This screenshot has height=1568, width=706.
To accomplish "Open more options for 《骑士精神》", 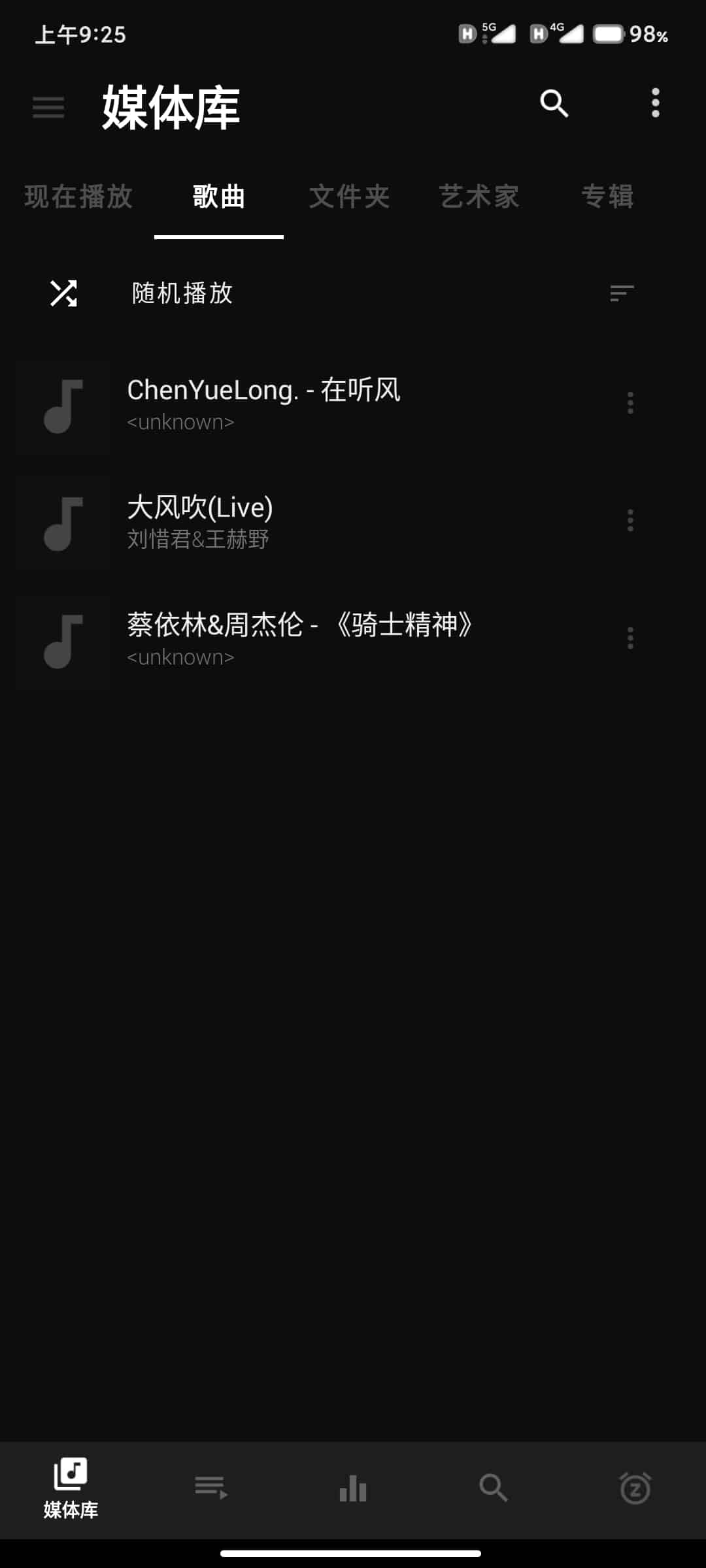I will point(630,638).
